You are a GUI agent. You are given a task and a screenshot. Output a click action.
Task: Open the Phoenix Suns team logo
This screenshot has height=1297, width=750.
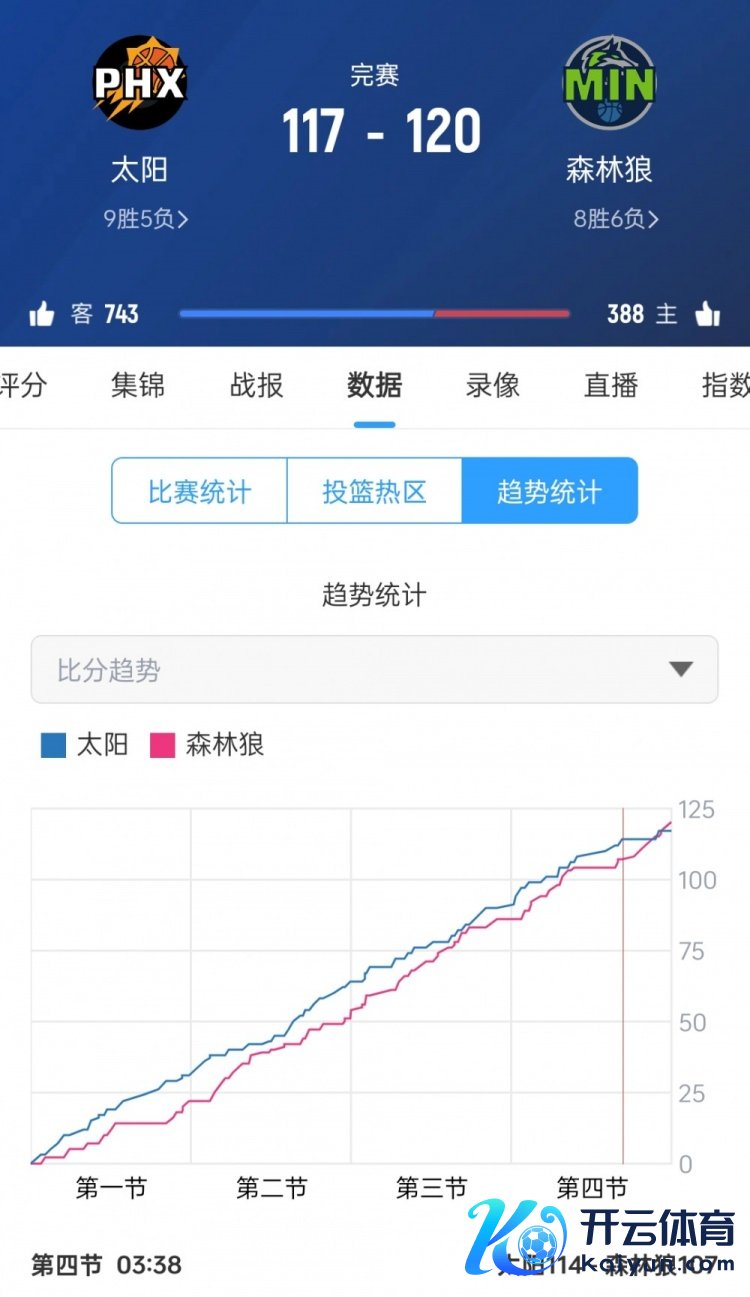click(139, 83)
